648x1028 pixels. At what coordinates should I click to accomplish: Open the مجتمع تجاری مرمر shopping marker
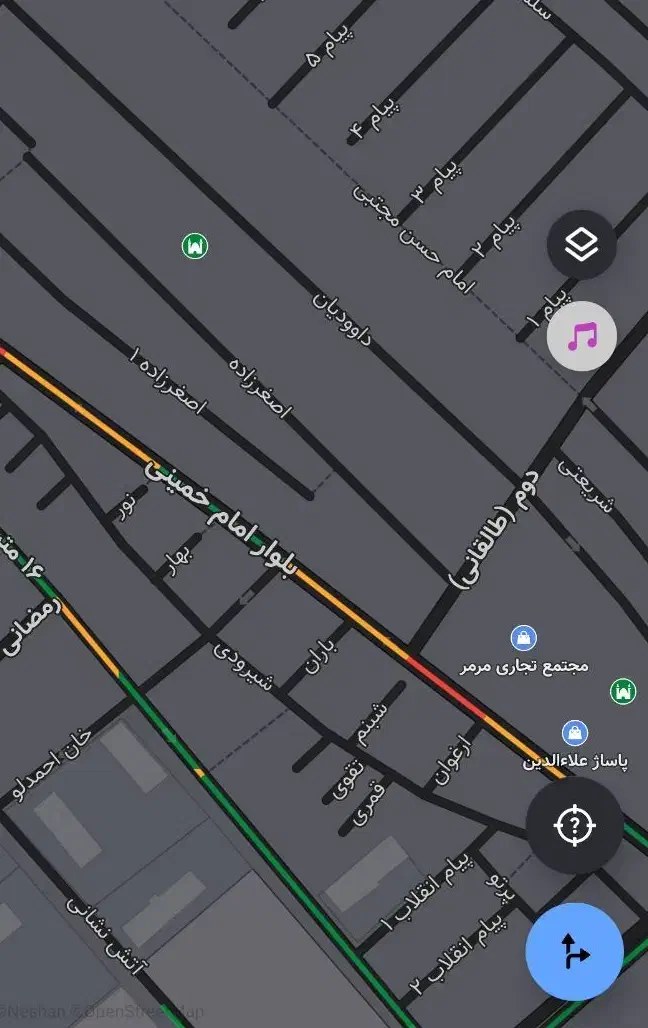point(523,638)
